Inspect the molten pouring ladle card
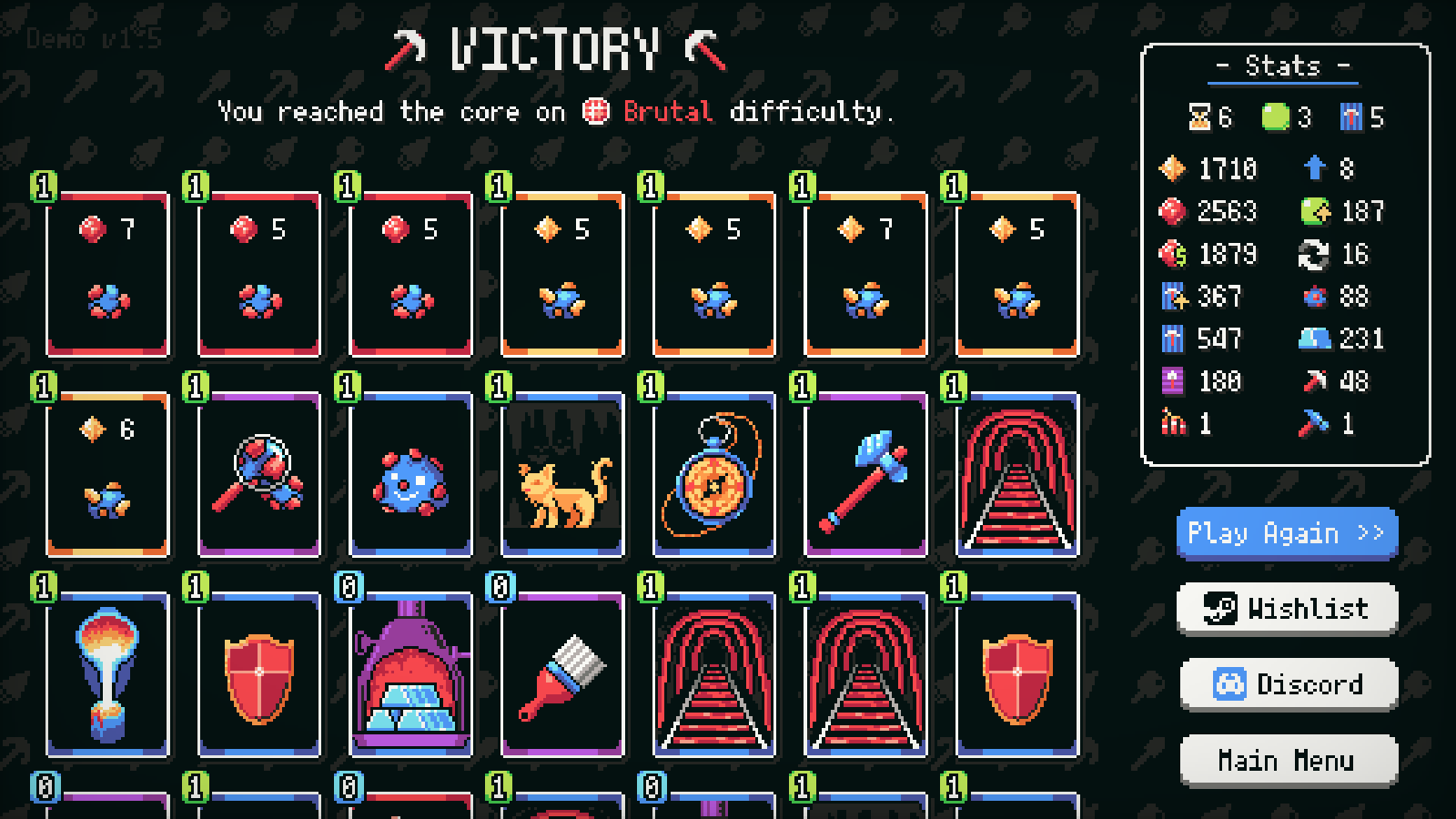1456x819 pixels. pos(107,674)
